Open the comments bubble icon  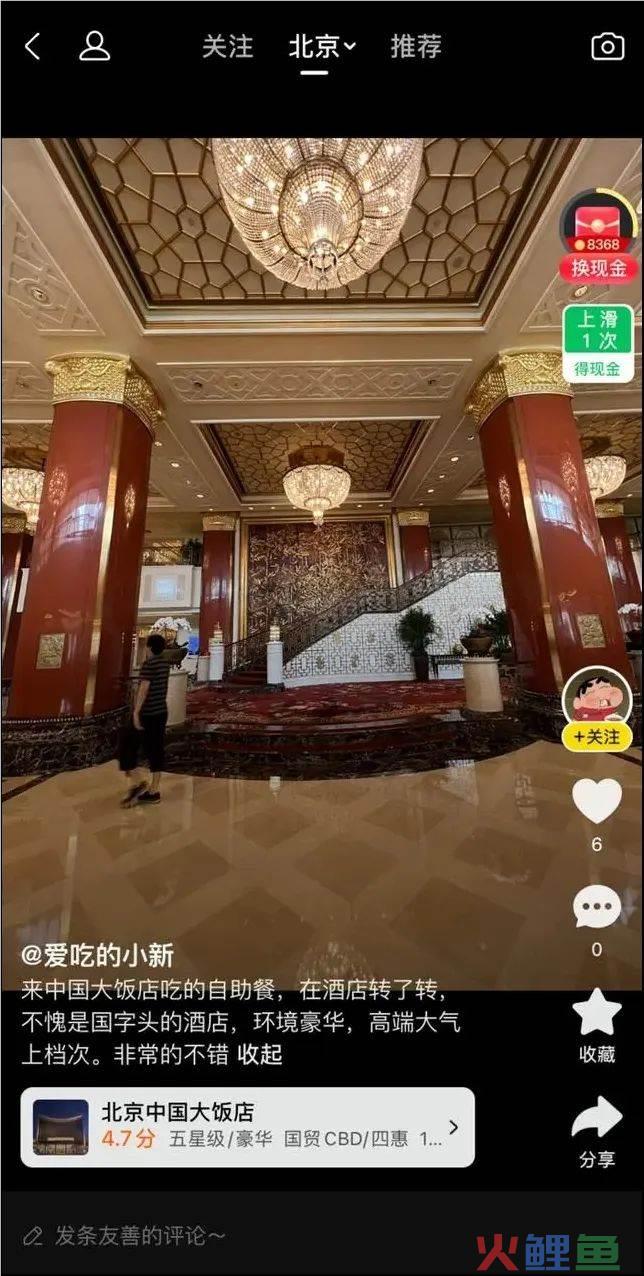[x=597, y=908]
